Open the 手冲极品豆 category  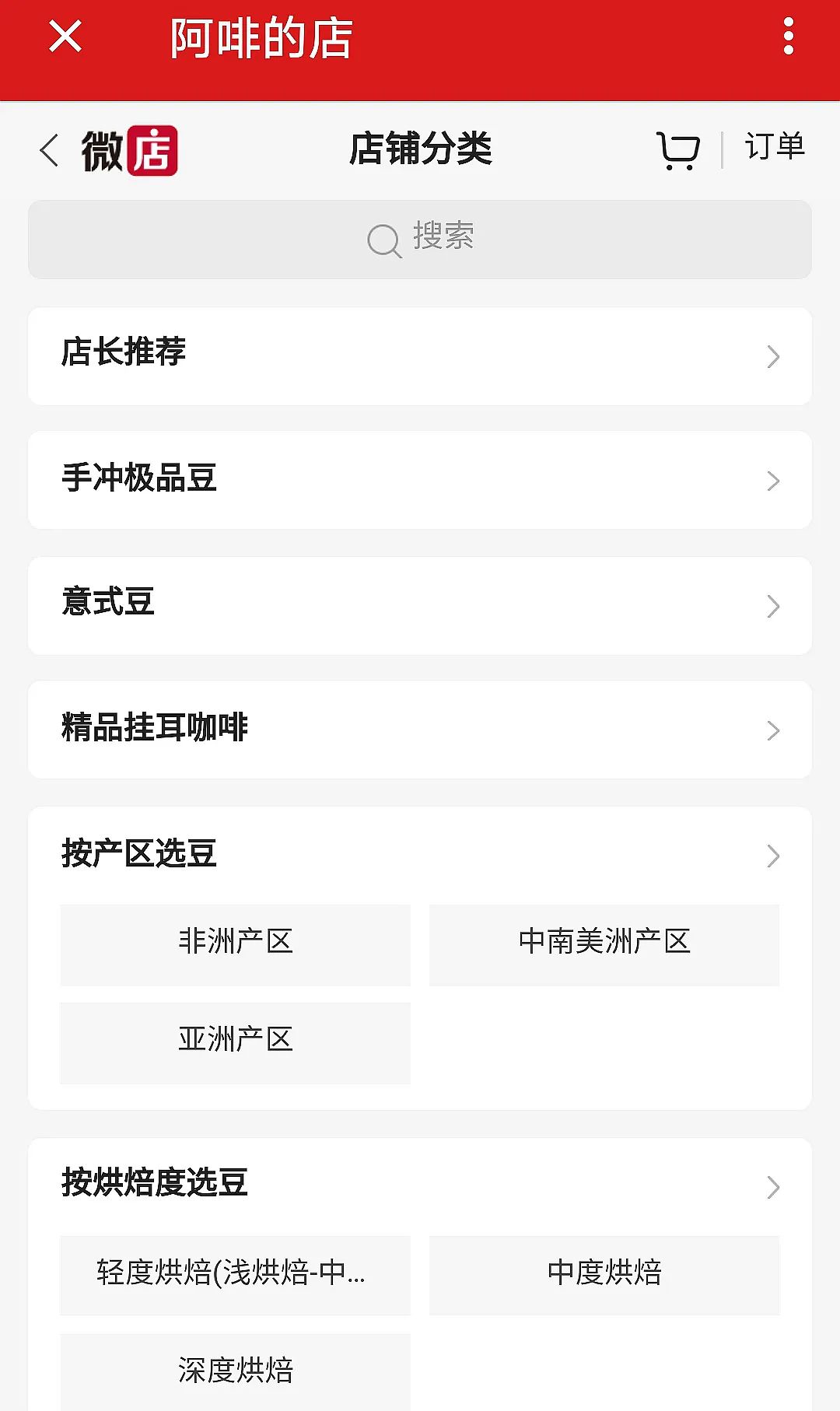[x=420, y=480]
